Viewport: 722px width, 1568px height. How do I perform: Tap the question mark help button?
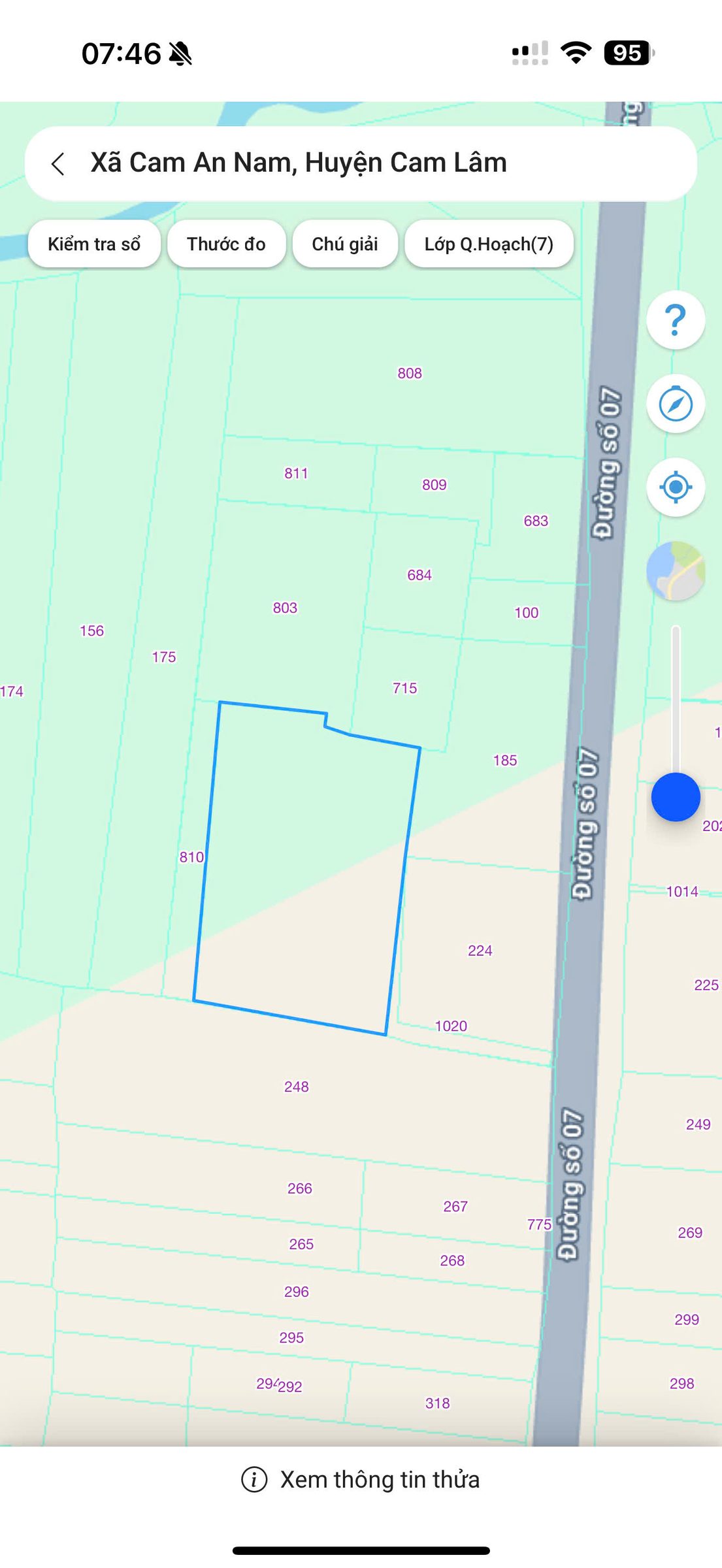[676, 319]
